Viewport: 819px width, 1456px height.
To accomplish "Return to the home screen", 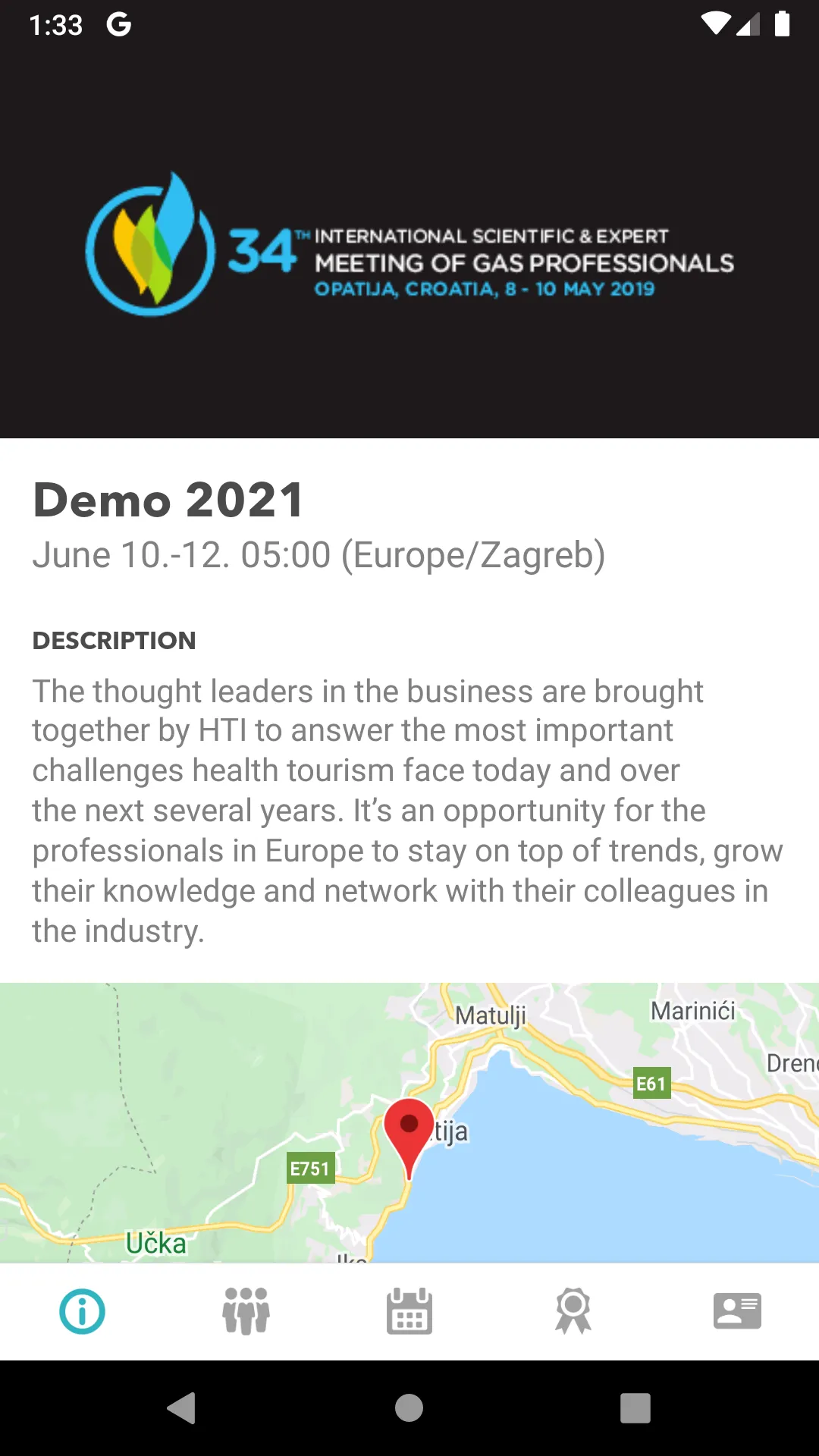I will (x=409, y=1408).
